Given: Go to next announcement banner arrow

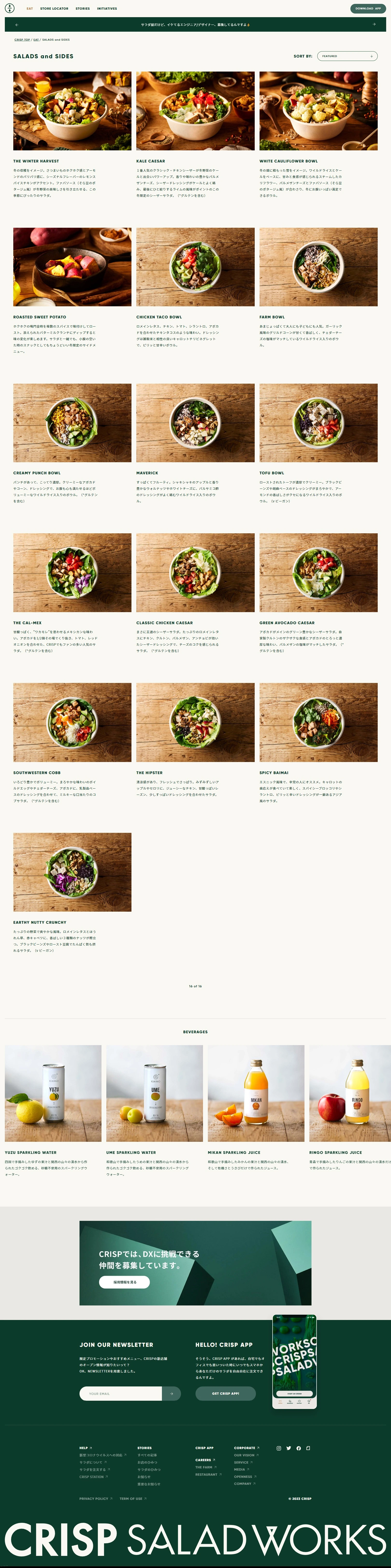Looking at the screenshot, I should [x=374, y=24].
